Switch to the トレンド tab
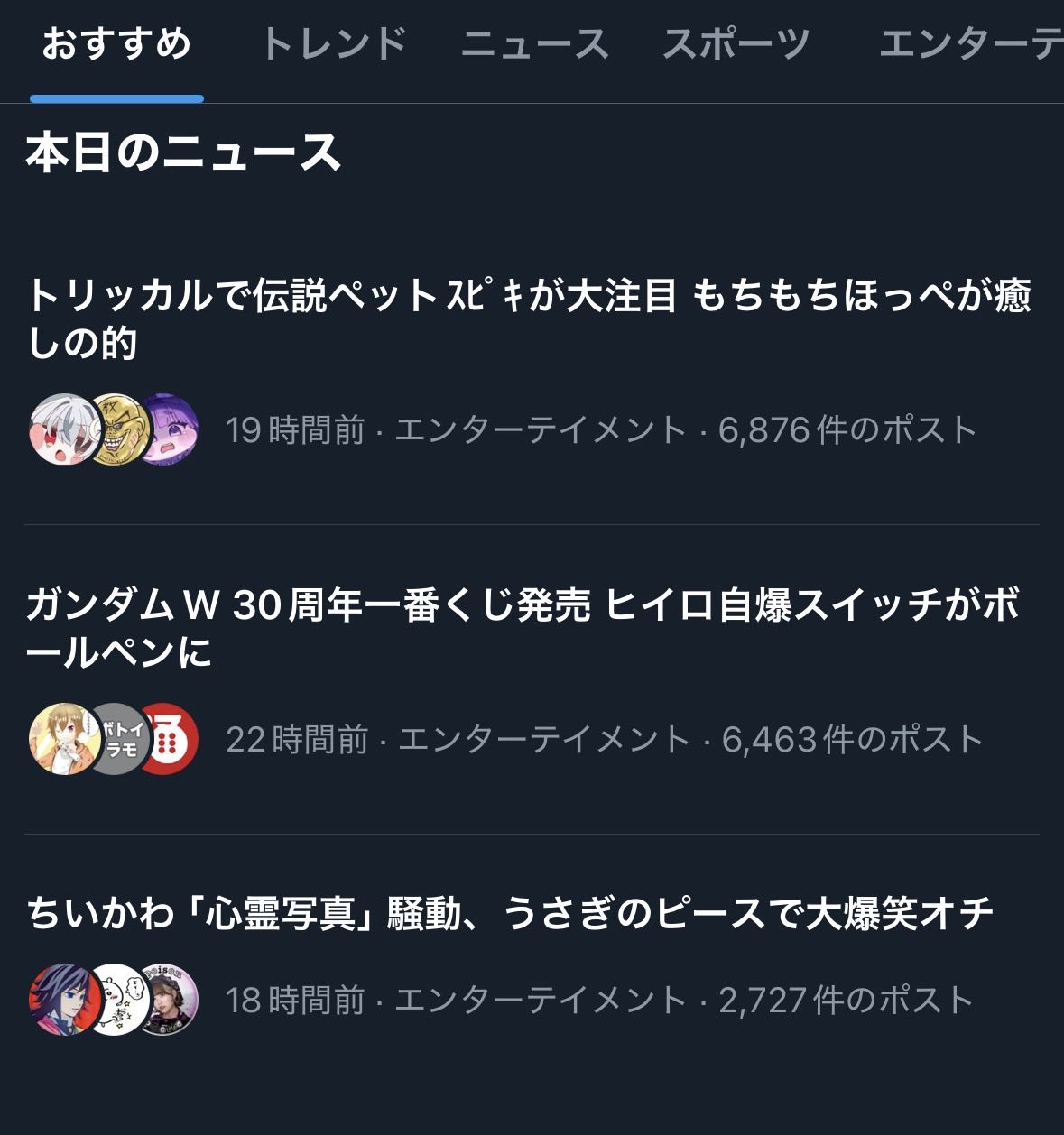 334,44
